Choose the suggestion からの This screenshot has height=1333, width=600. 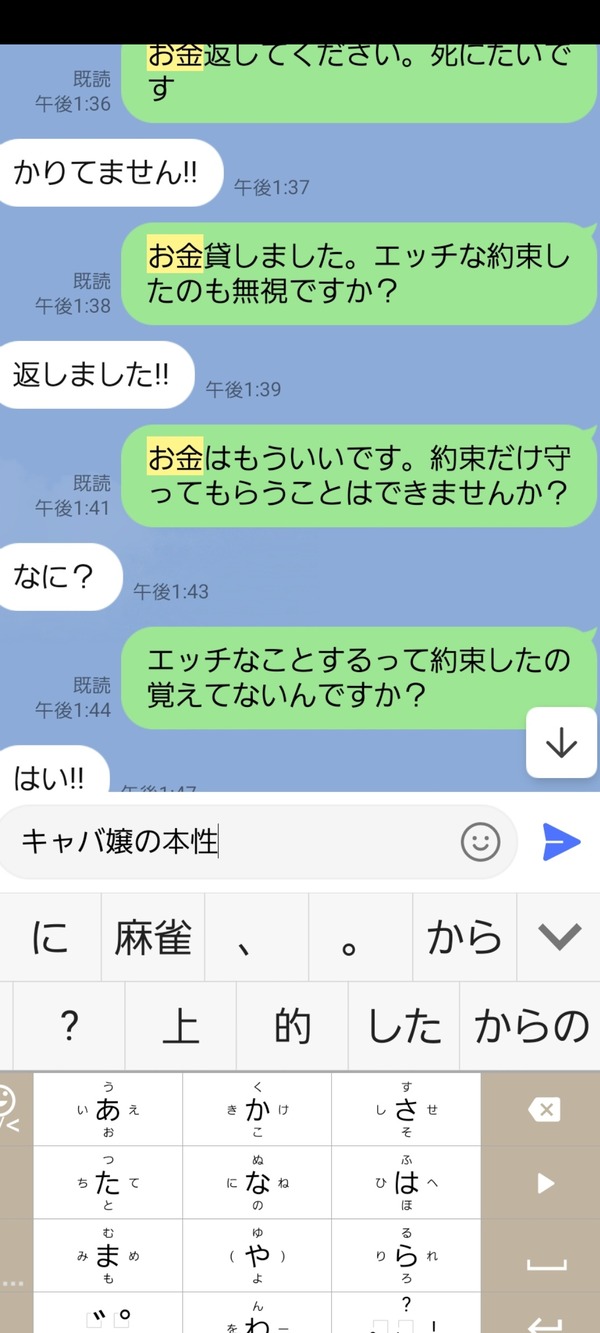point(532,1026)
